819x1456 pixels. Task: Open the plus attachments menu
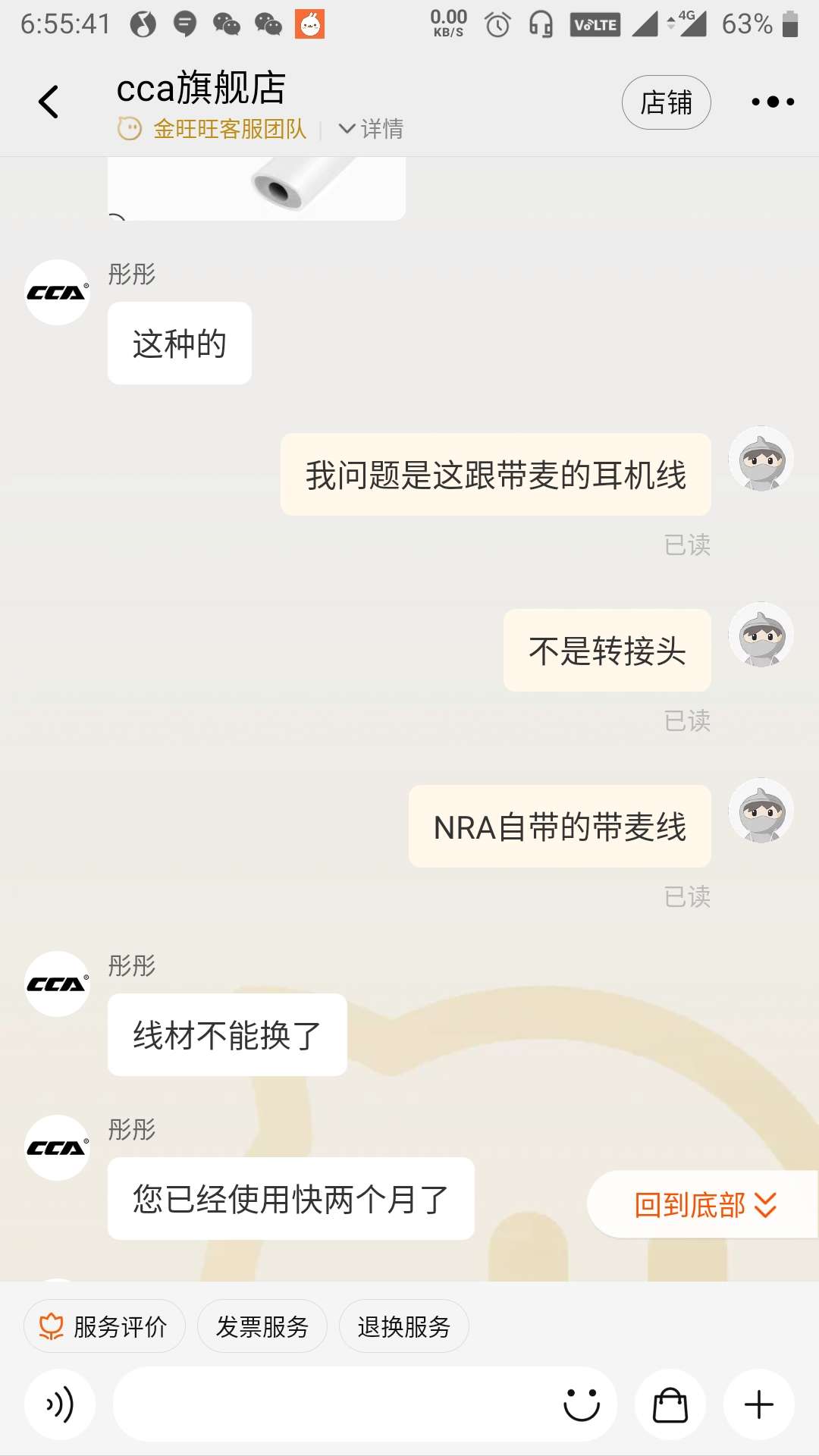point(758,1404)
